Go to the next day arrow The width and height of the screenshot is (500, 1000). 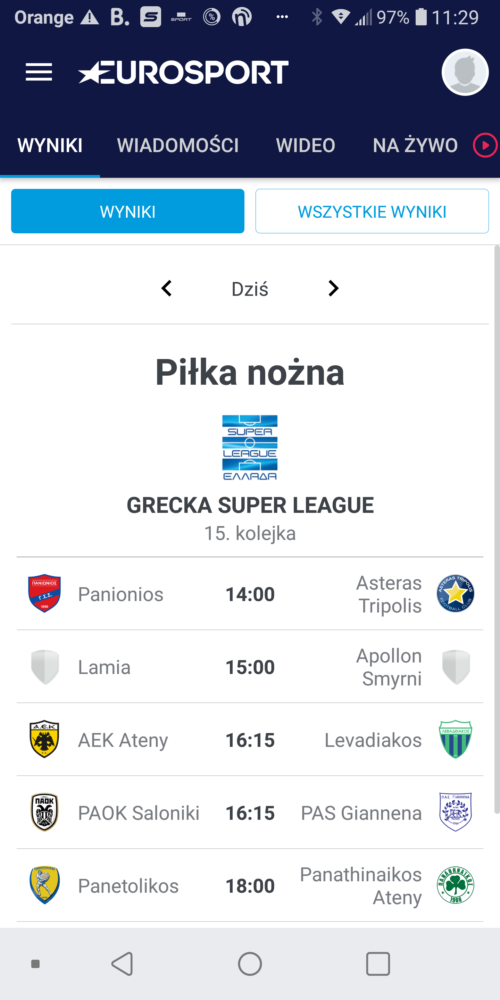tap(333, 289)
